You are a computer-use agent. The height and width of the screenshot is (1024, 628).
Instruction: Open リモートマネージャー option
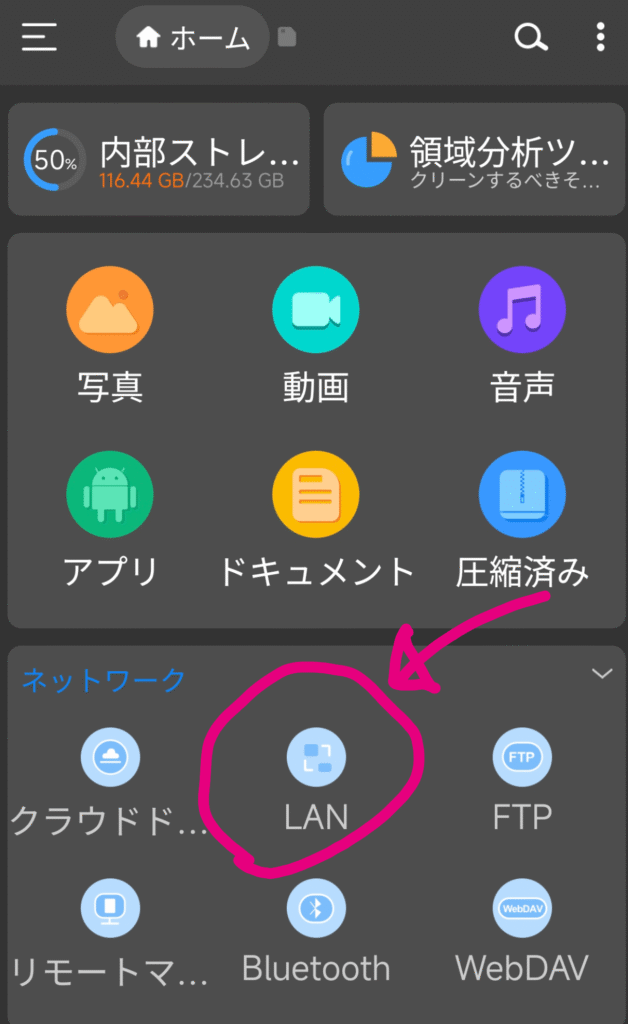click(x=110, y=934)
